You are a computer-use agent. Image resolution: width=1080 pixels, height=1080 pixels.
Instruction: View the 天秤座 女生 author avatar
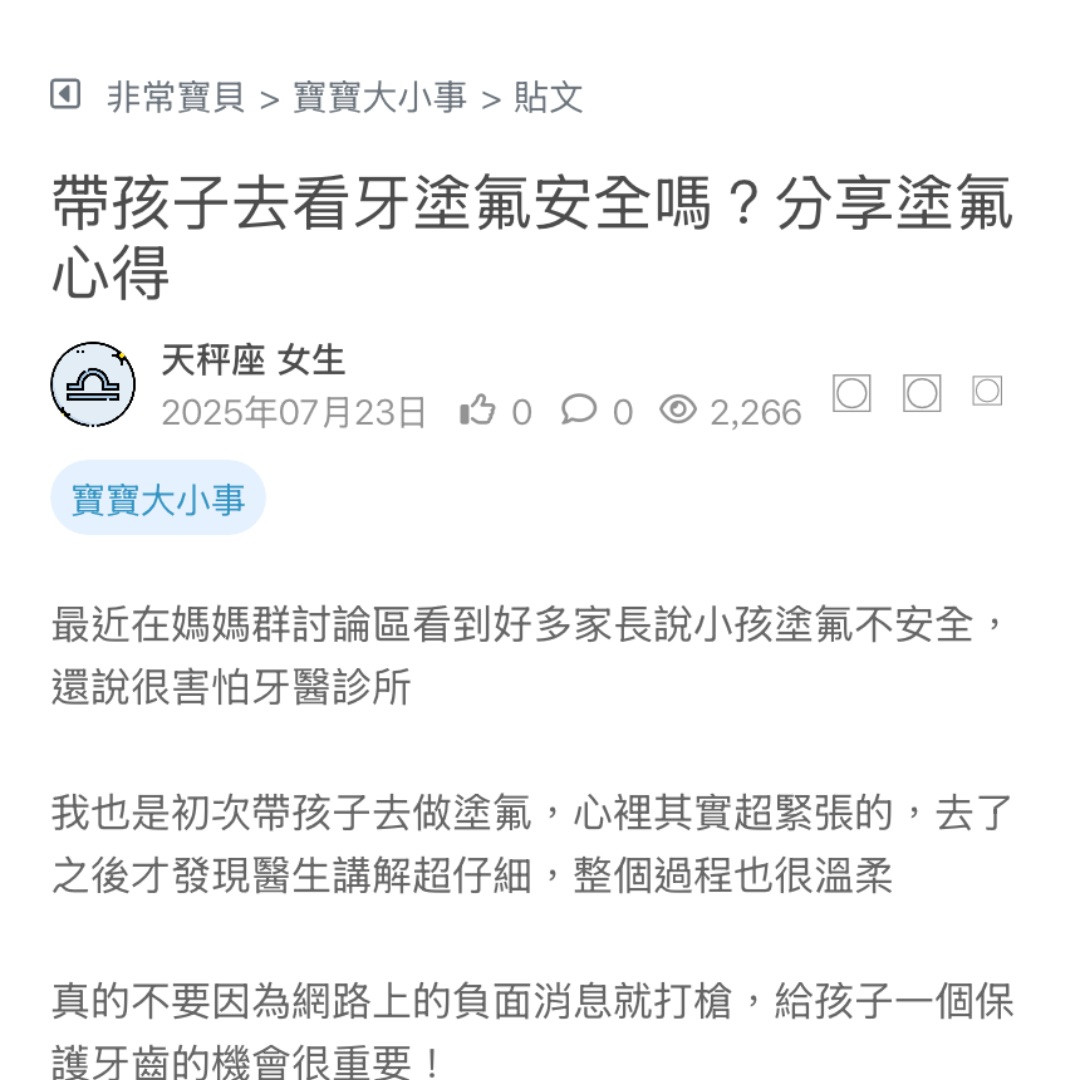pos(93,384)
